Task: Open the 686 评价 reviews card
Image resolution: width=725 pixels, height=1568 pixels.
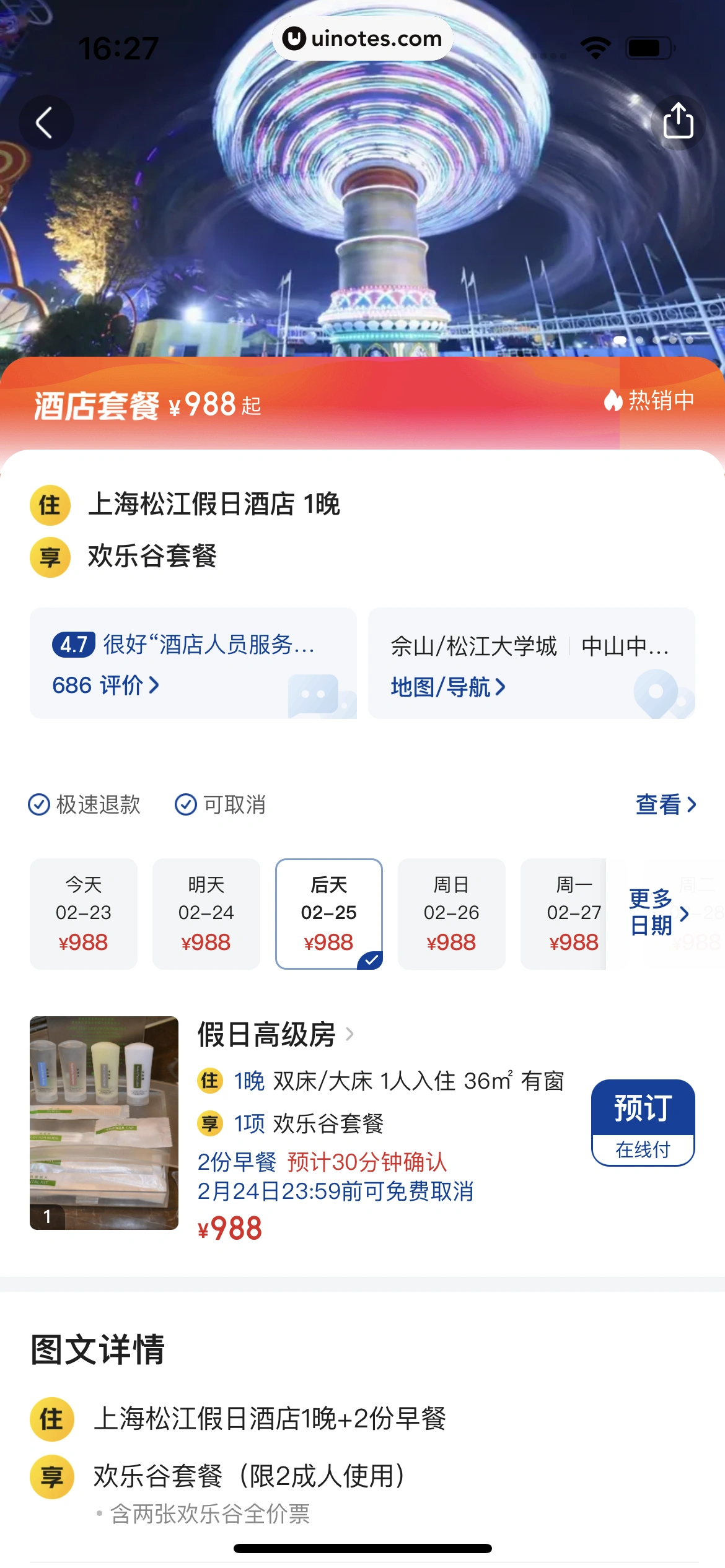Action: click(193, 663)
